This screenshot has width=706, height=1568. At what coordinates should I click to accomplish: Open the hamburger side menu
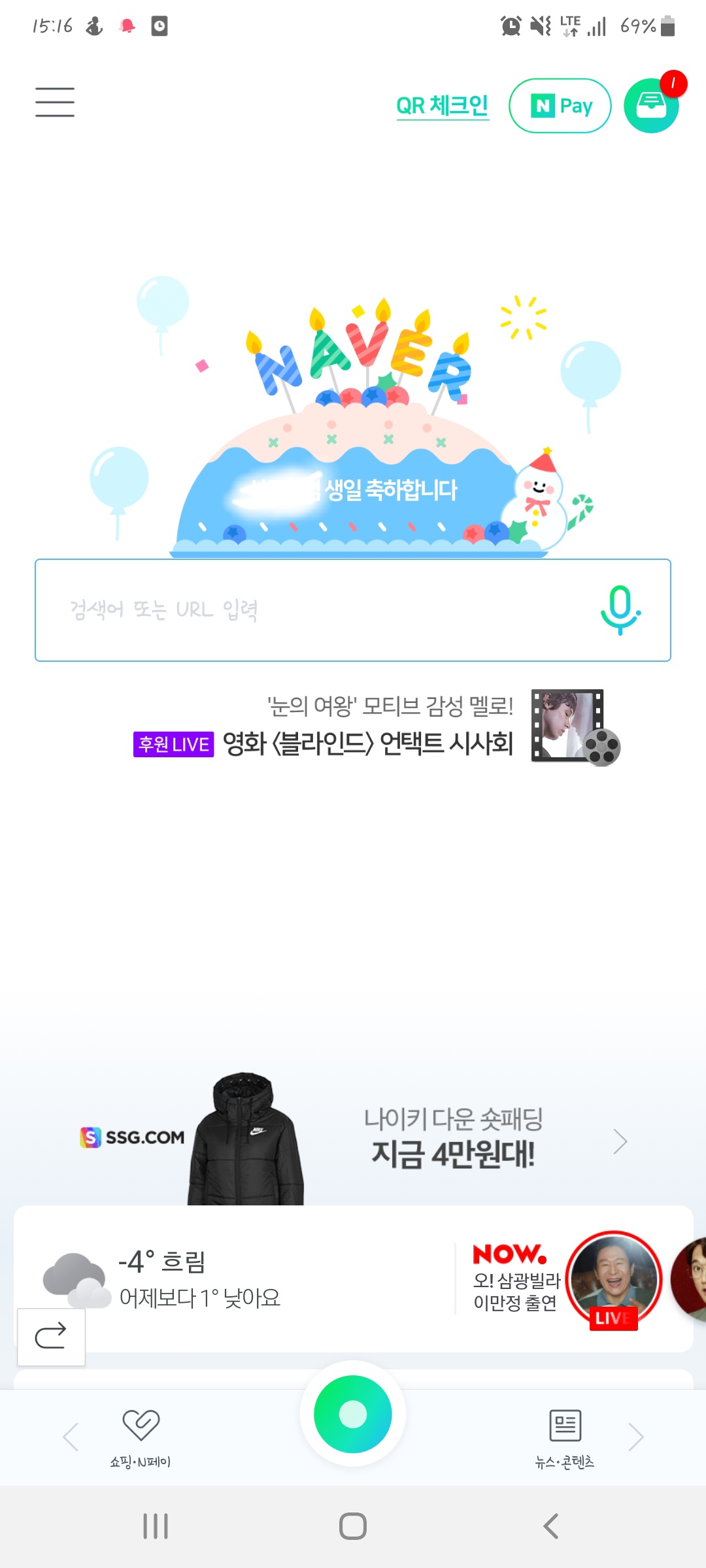click(55, 103)
